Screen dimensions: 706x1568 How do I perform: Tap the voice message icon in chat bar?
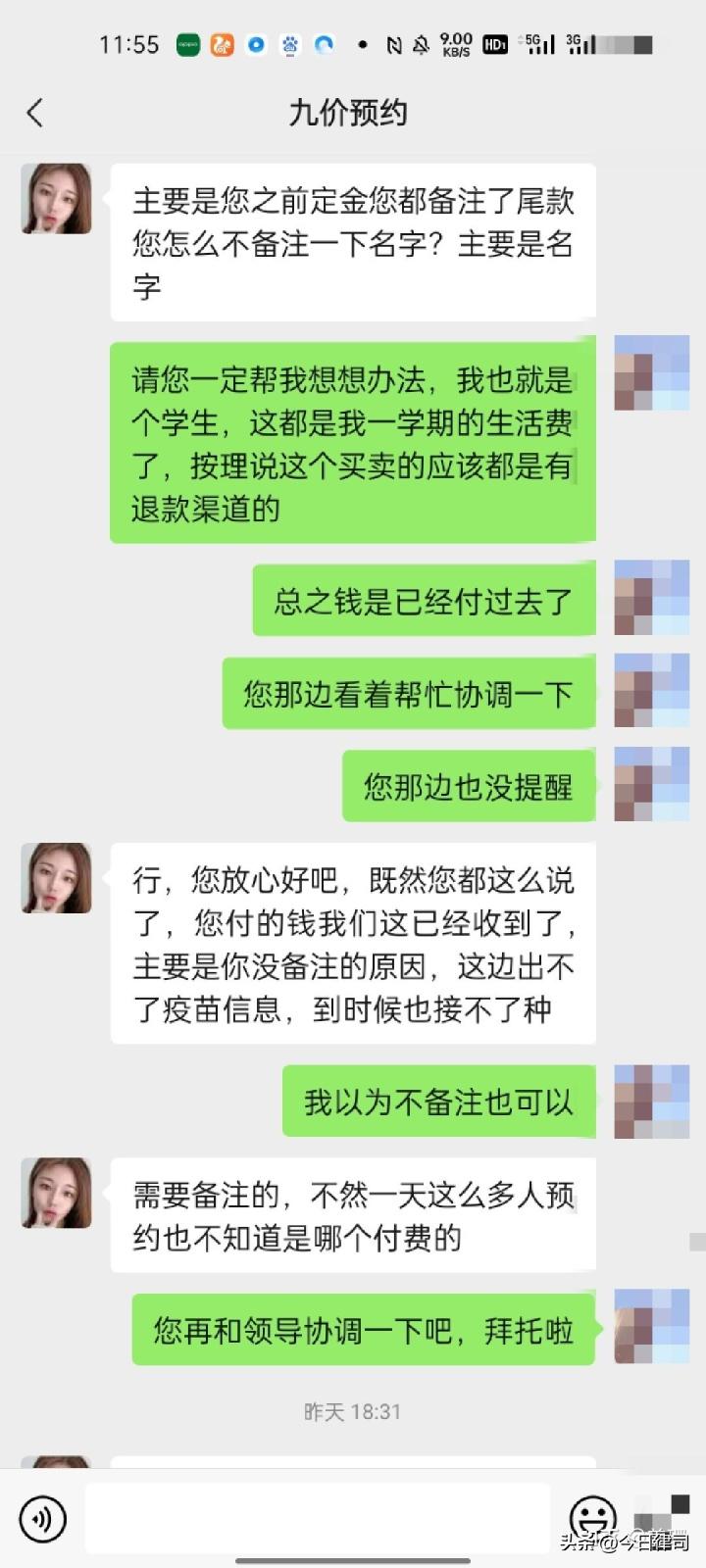click(41, 1520)
